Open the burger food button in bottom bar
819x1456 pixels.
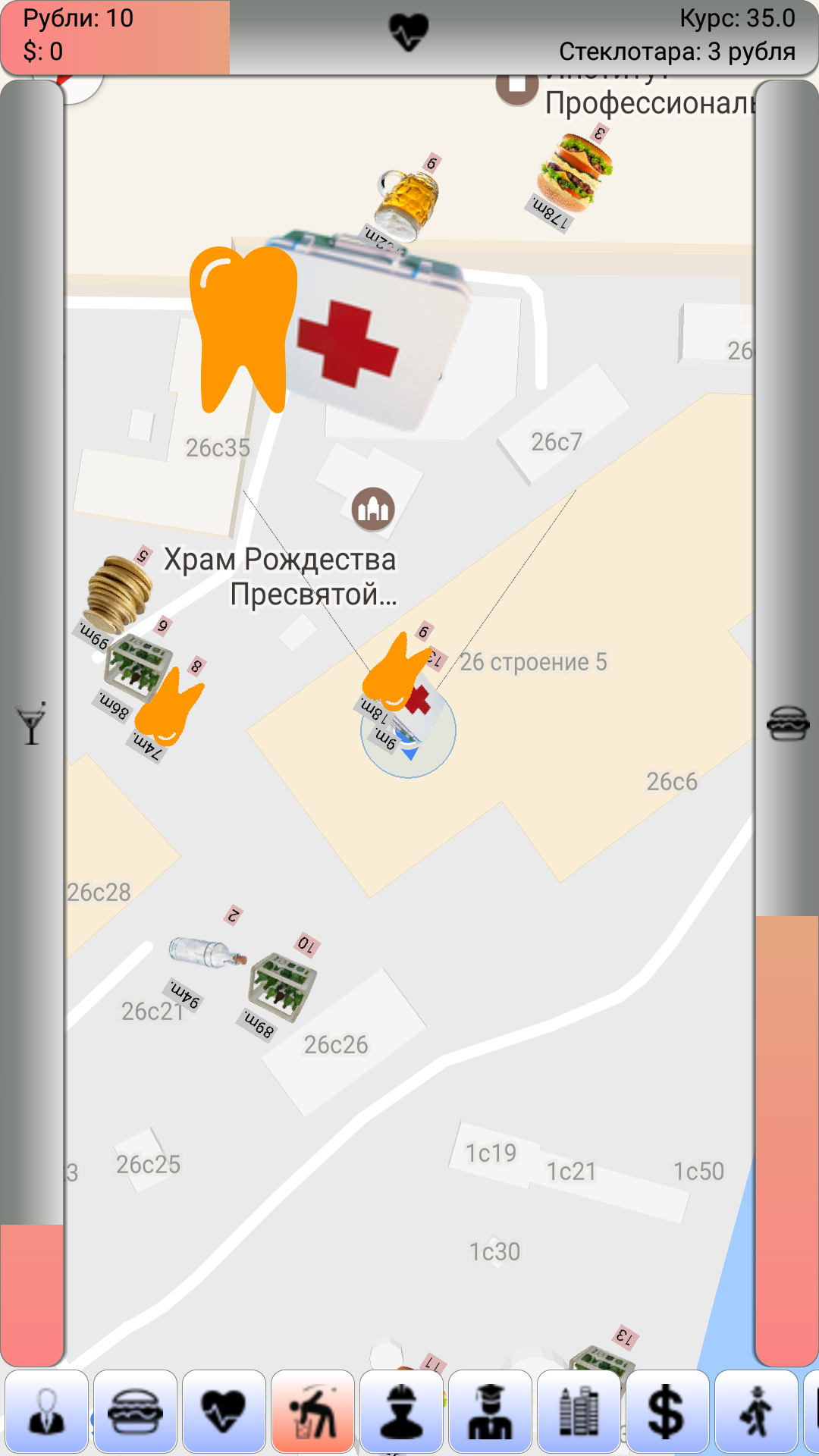[x=136, y=1411]
